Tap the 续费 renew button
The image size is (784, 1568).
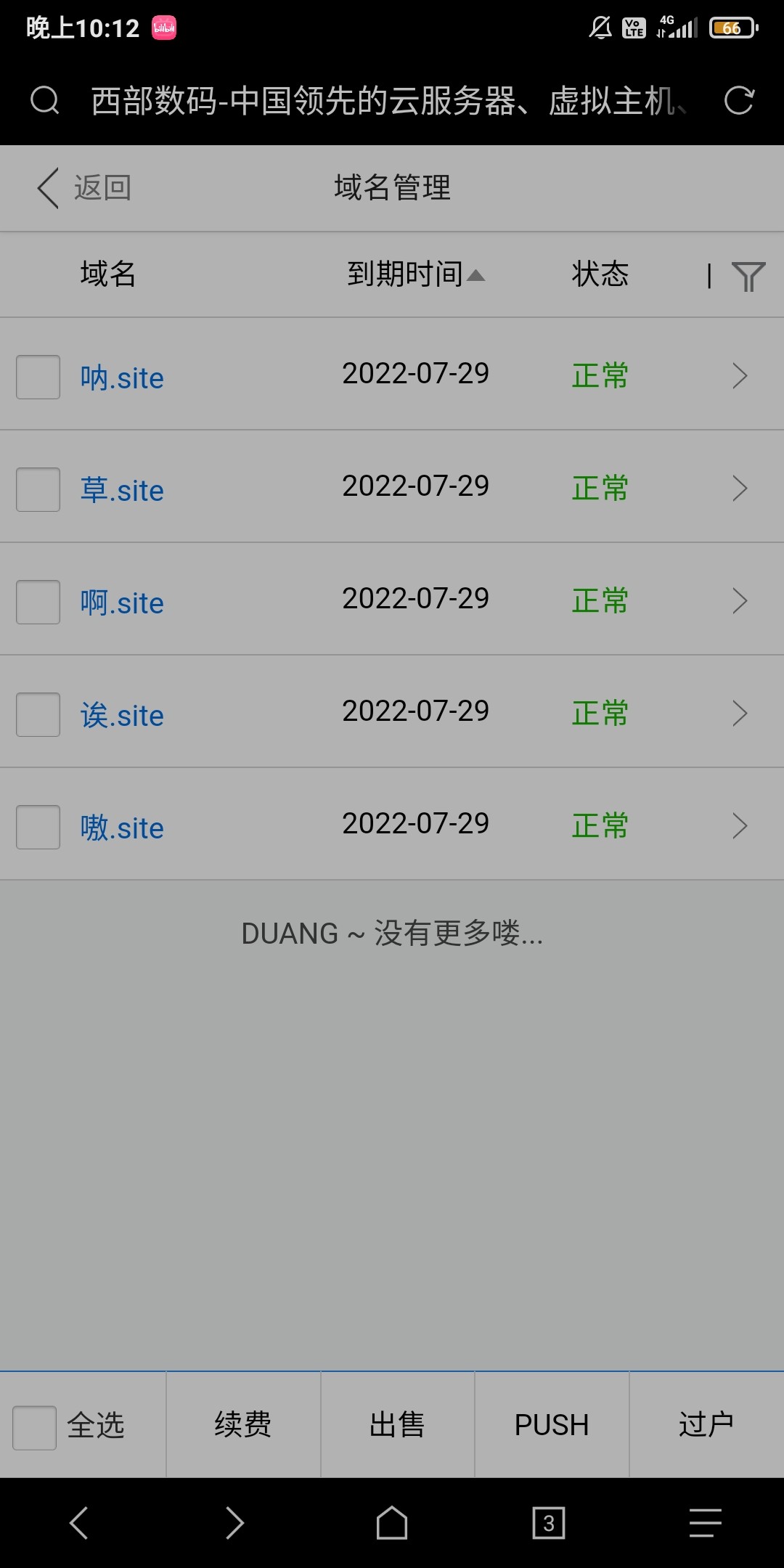(243, 1424)
